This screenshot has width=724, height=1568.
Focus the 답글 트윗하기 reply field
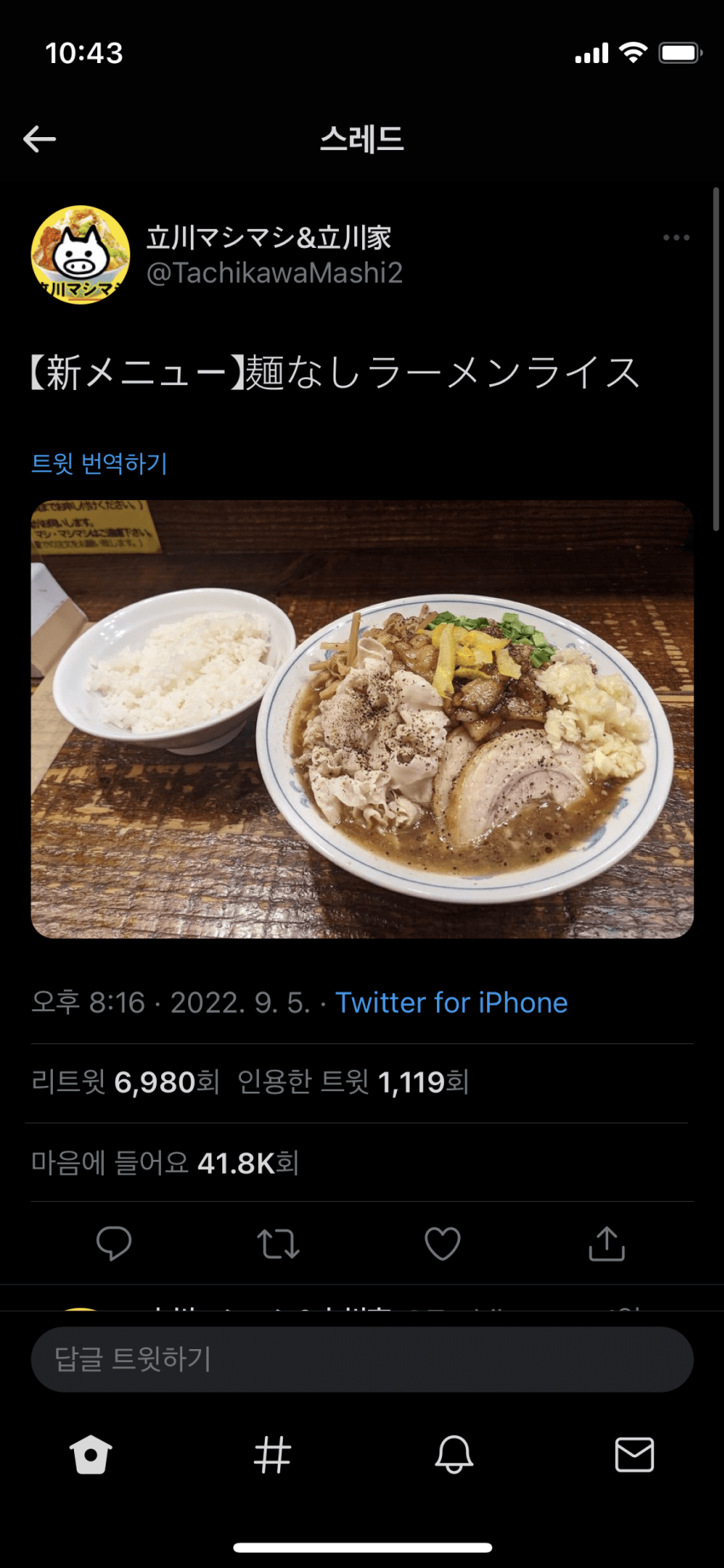[362, 1359]
